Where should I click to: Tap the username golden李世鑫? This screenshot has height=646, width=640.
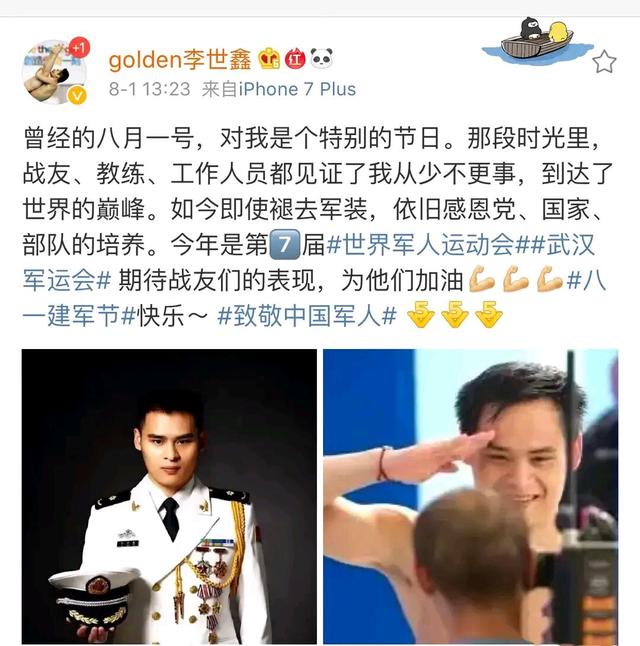pyautogui.click(x=180, y=60)
